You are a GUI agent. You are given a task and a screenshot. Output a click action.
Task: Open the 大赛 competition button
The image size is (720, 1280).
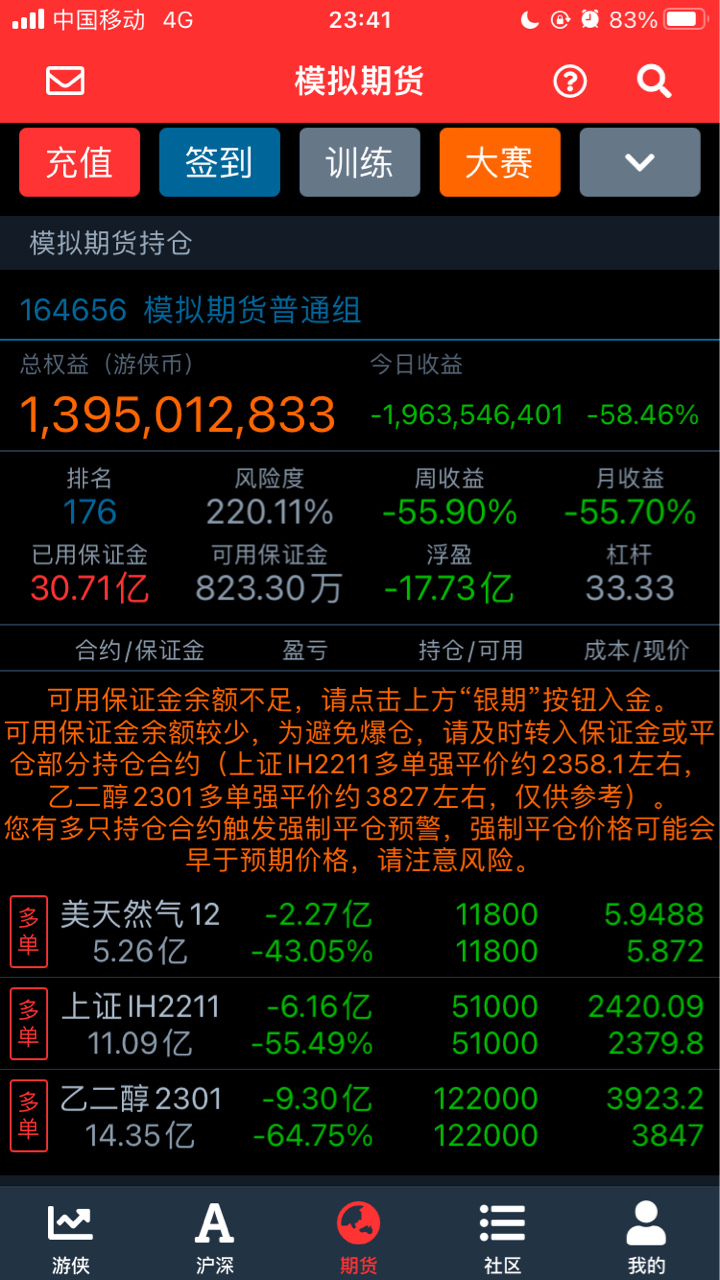500,162
